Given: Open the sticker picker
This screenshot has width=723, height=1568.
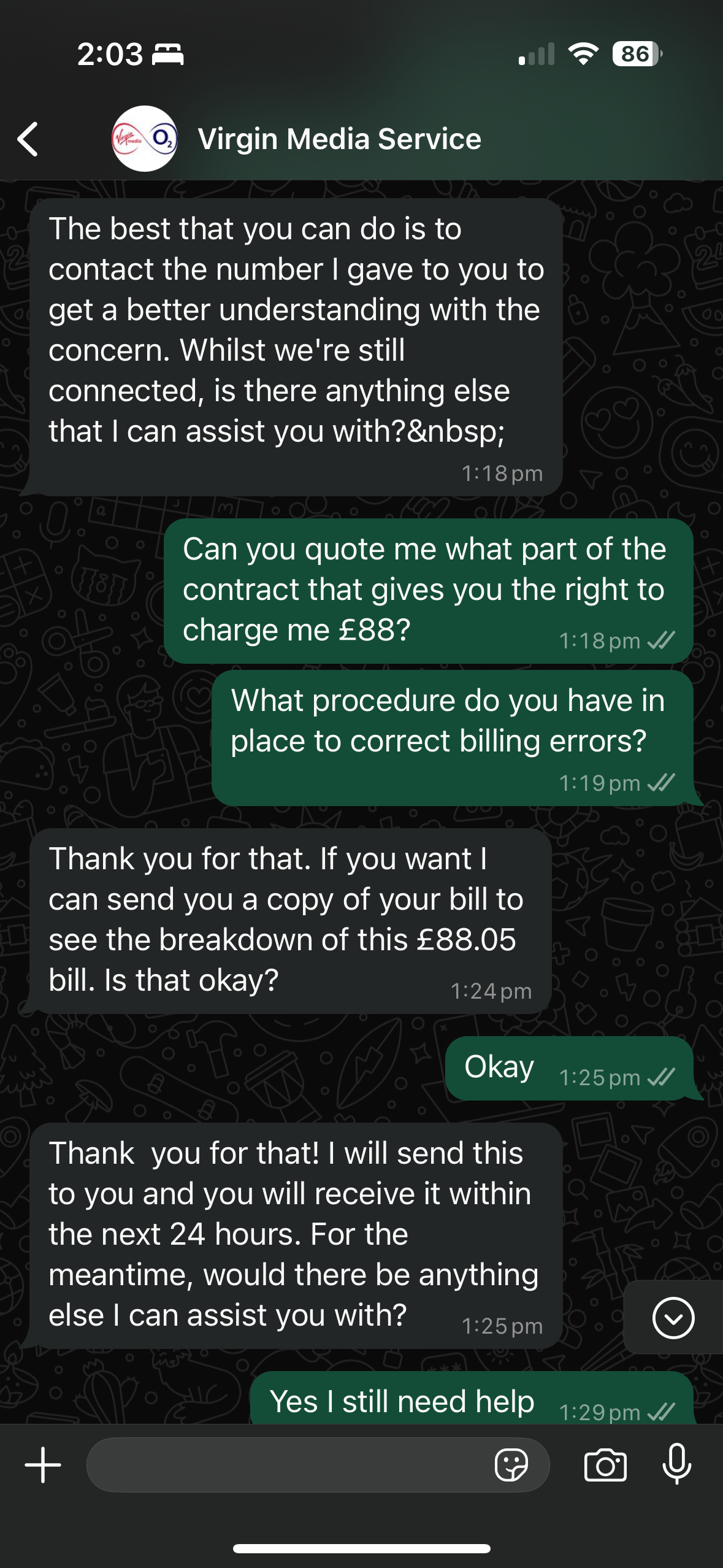Looking at the screenshot, I should [511, 1465].
